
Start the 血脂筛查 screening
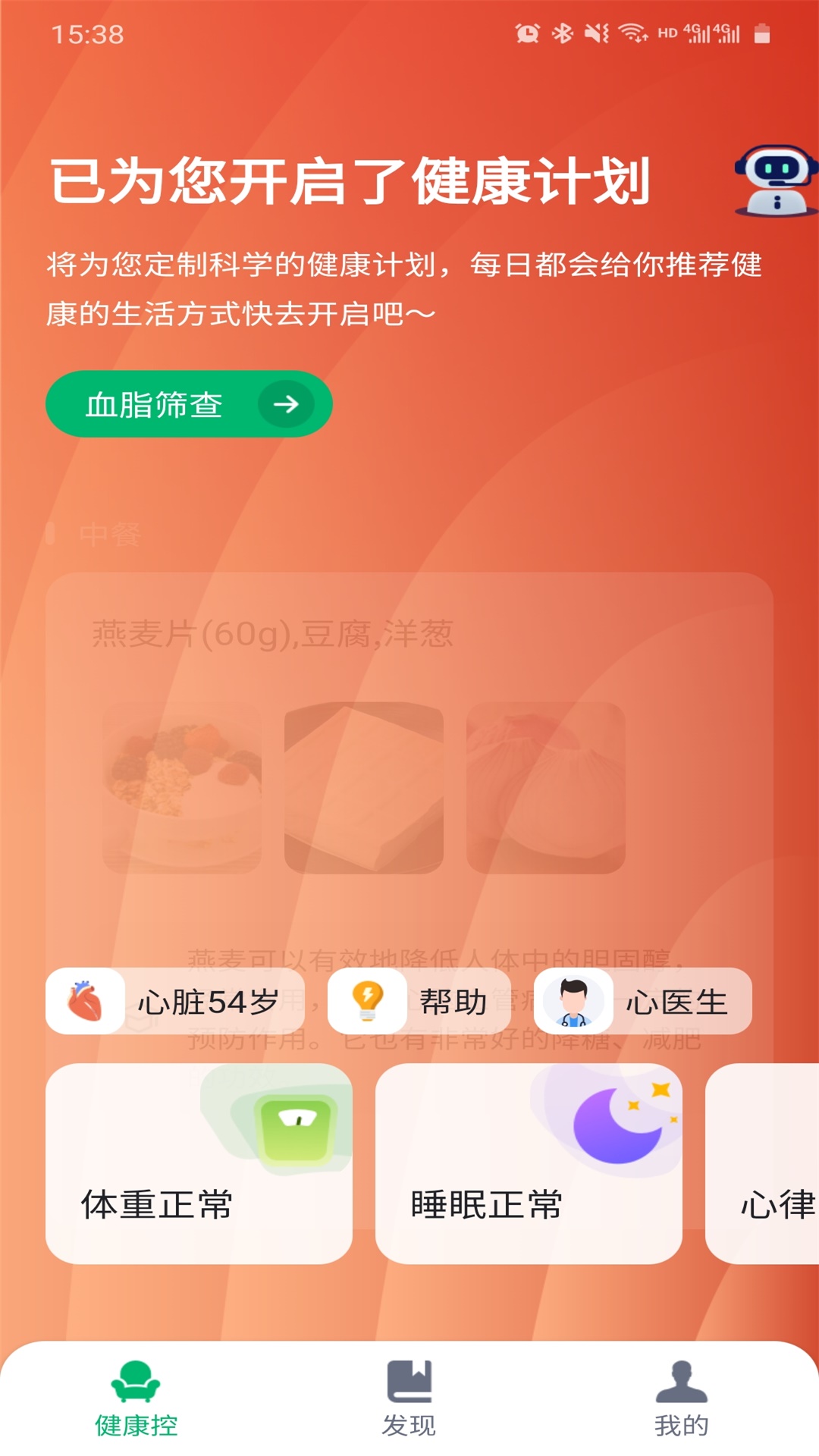(x=189, y=404)
